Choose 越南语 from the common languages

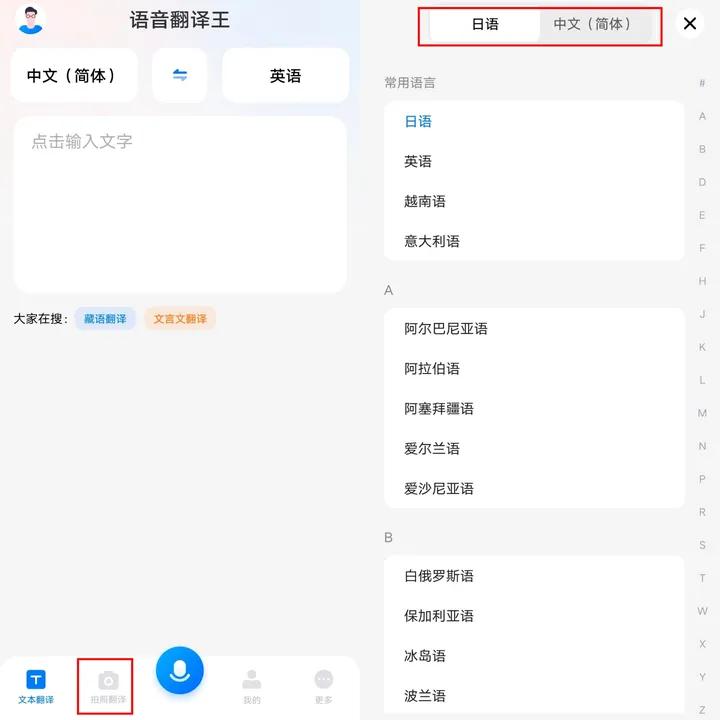[425, 201]
